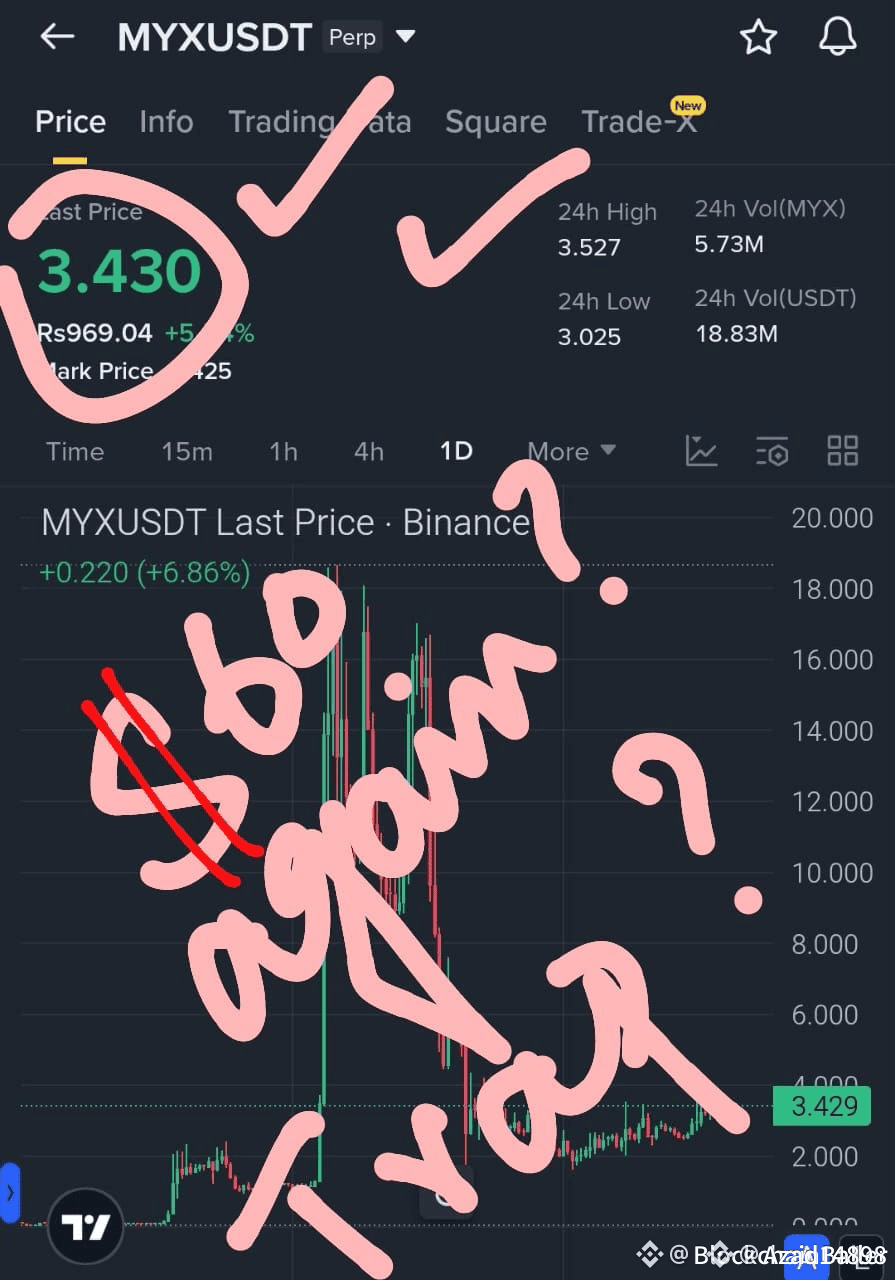This screenshot has width=895, height=1280.
Task: Open the chart settings icon
Action: tap(772, 451)
